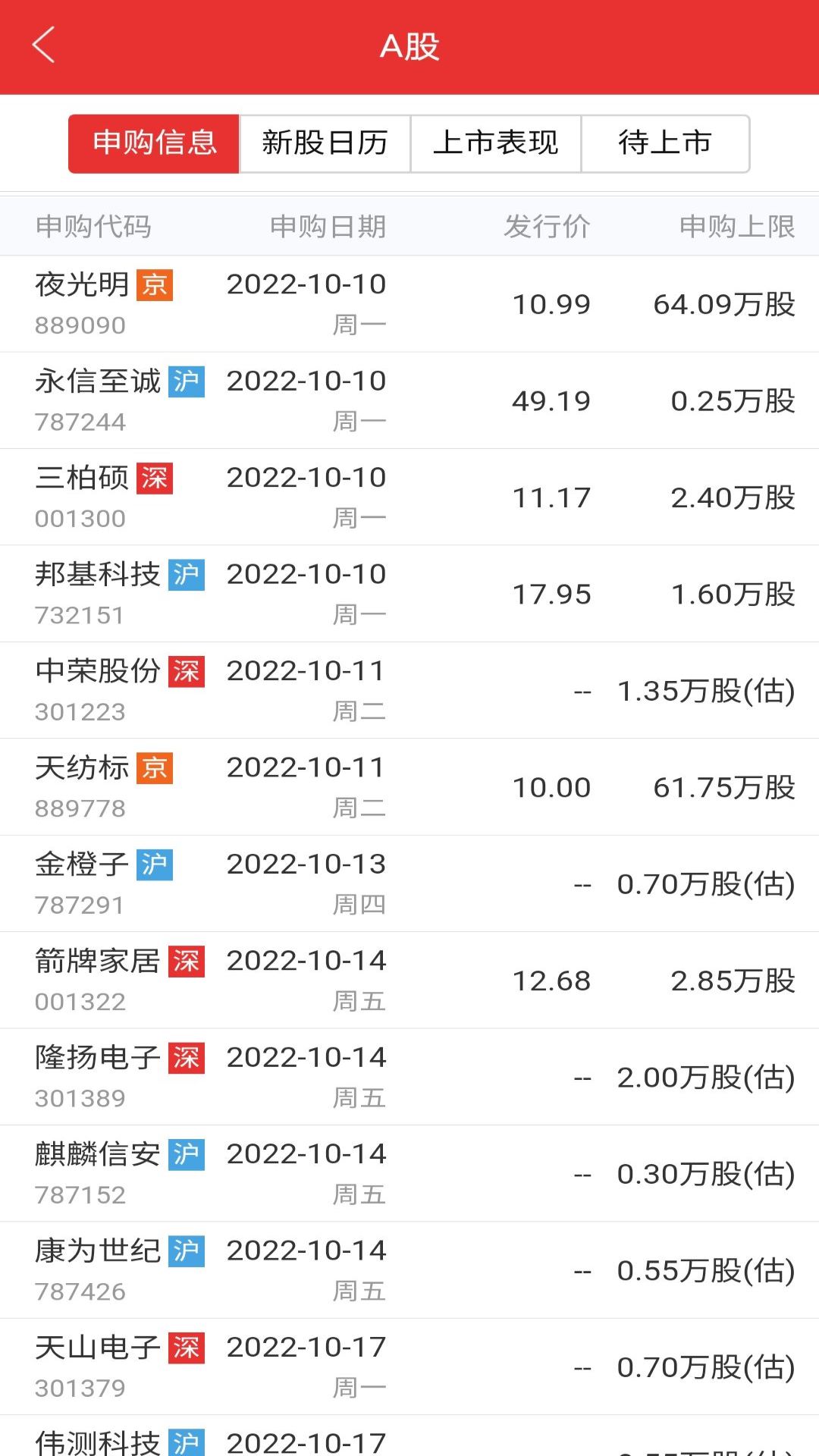Open the 天山电子 301379 row

pos(409,1367)
